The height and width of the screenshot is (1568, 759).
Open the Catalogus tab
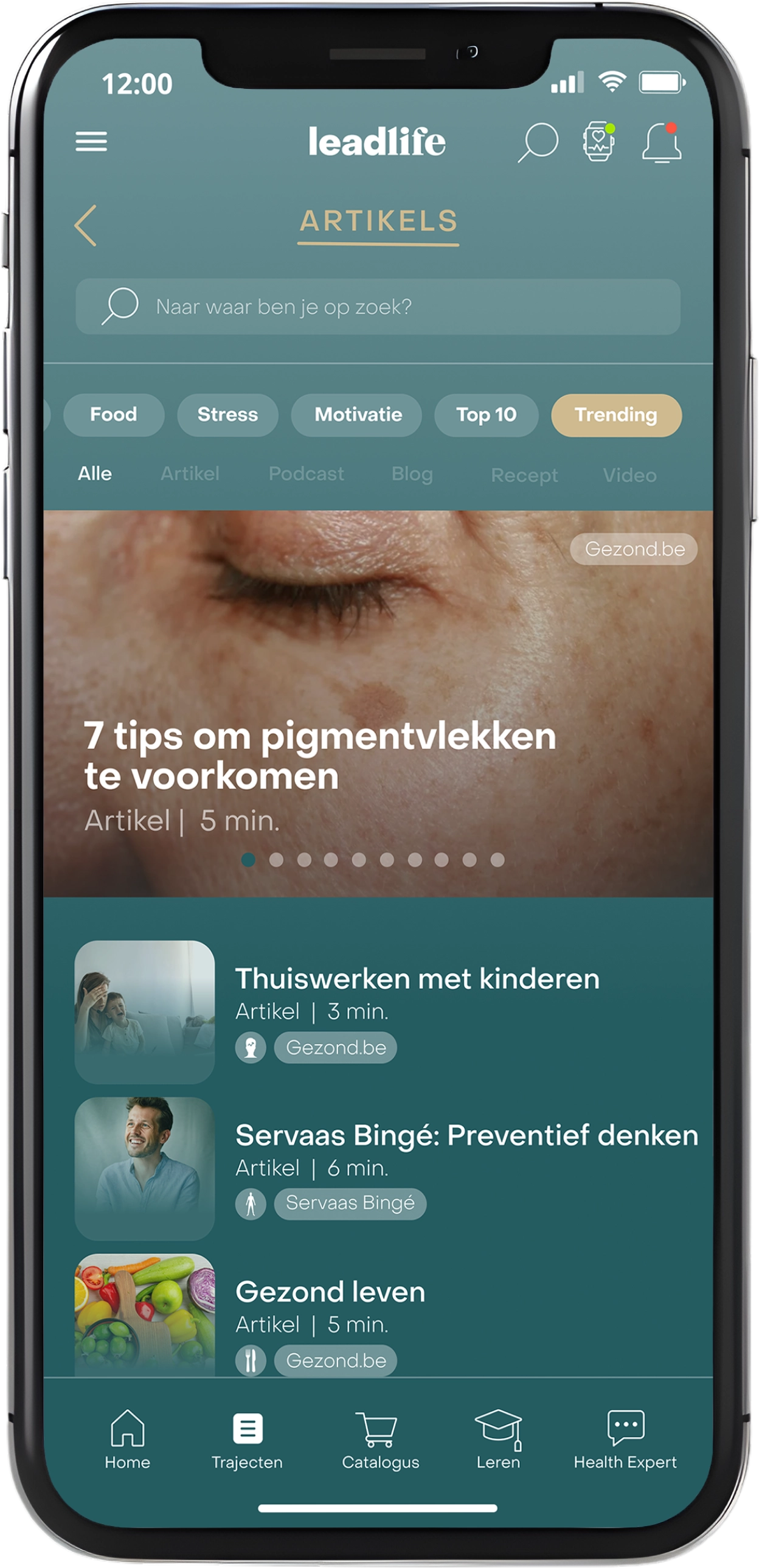[x=380, y=1440]
